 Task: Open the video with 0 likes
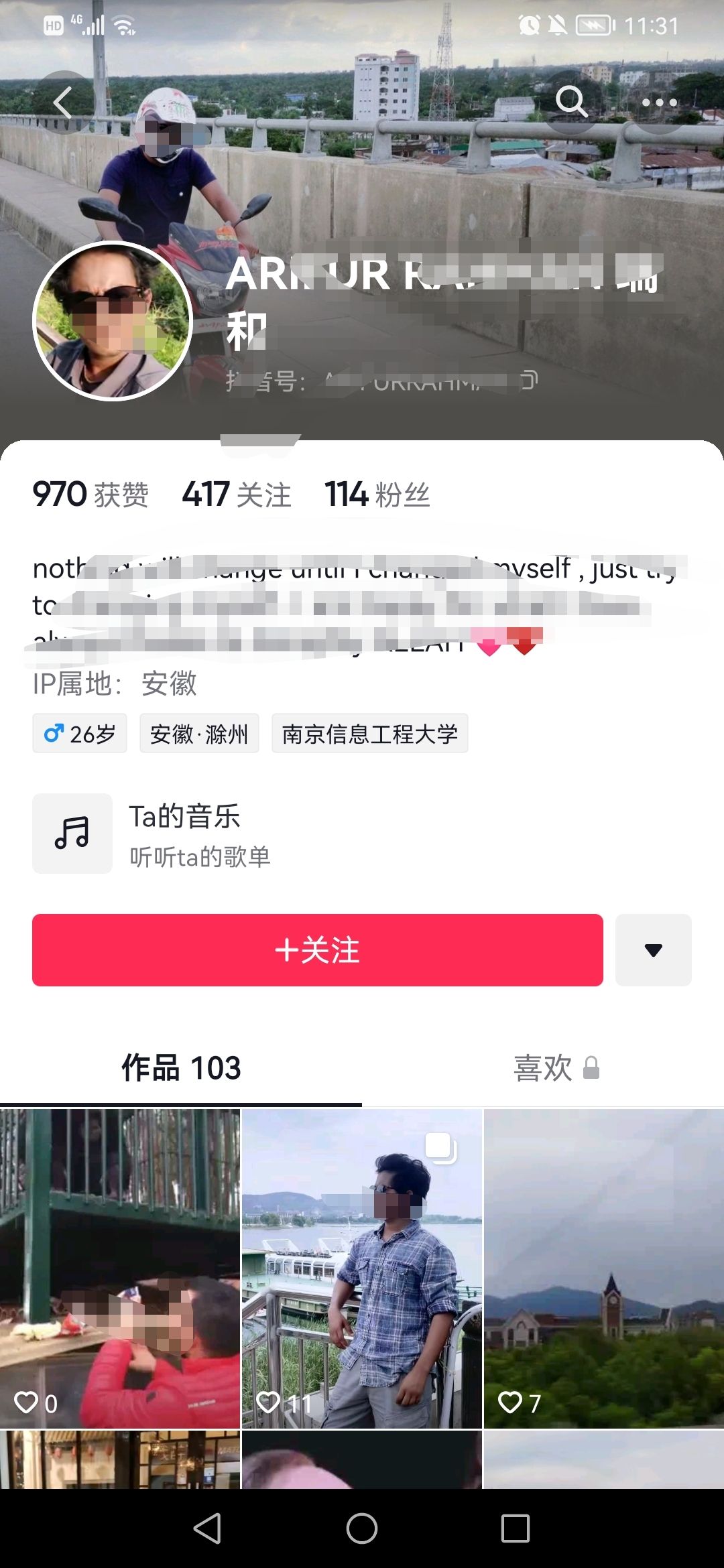(120, 1268)
